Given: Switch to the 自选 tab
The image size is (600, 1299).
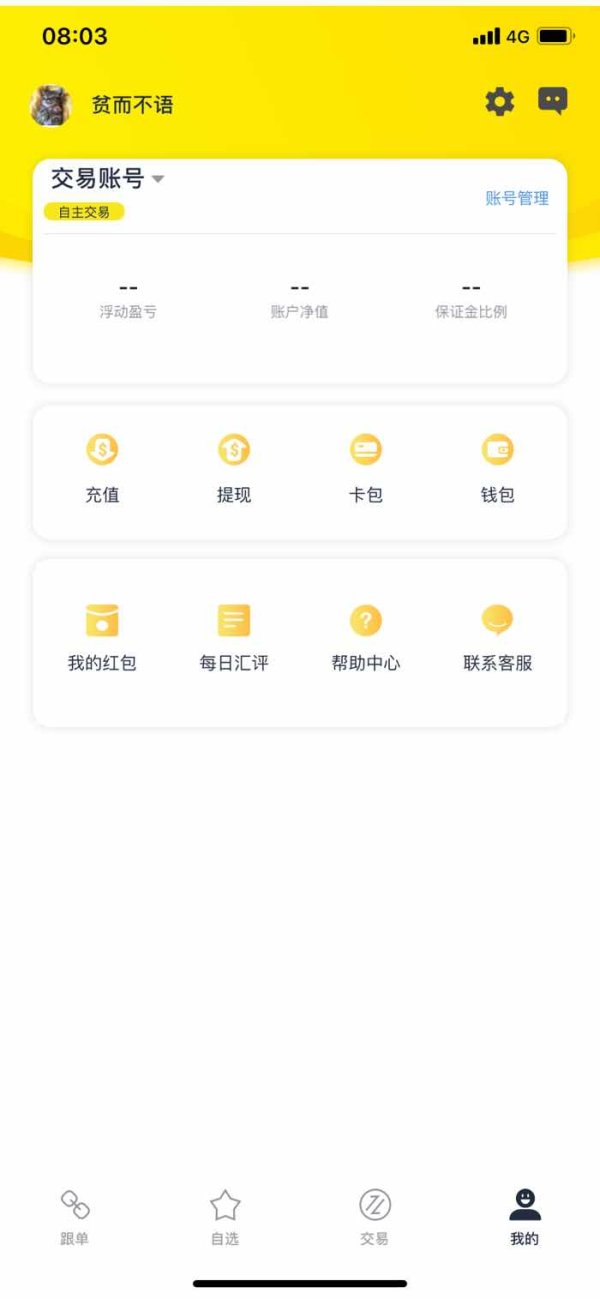Looking at the screenshot, I should [x=225, y=1217].
